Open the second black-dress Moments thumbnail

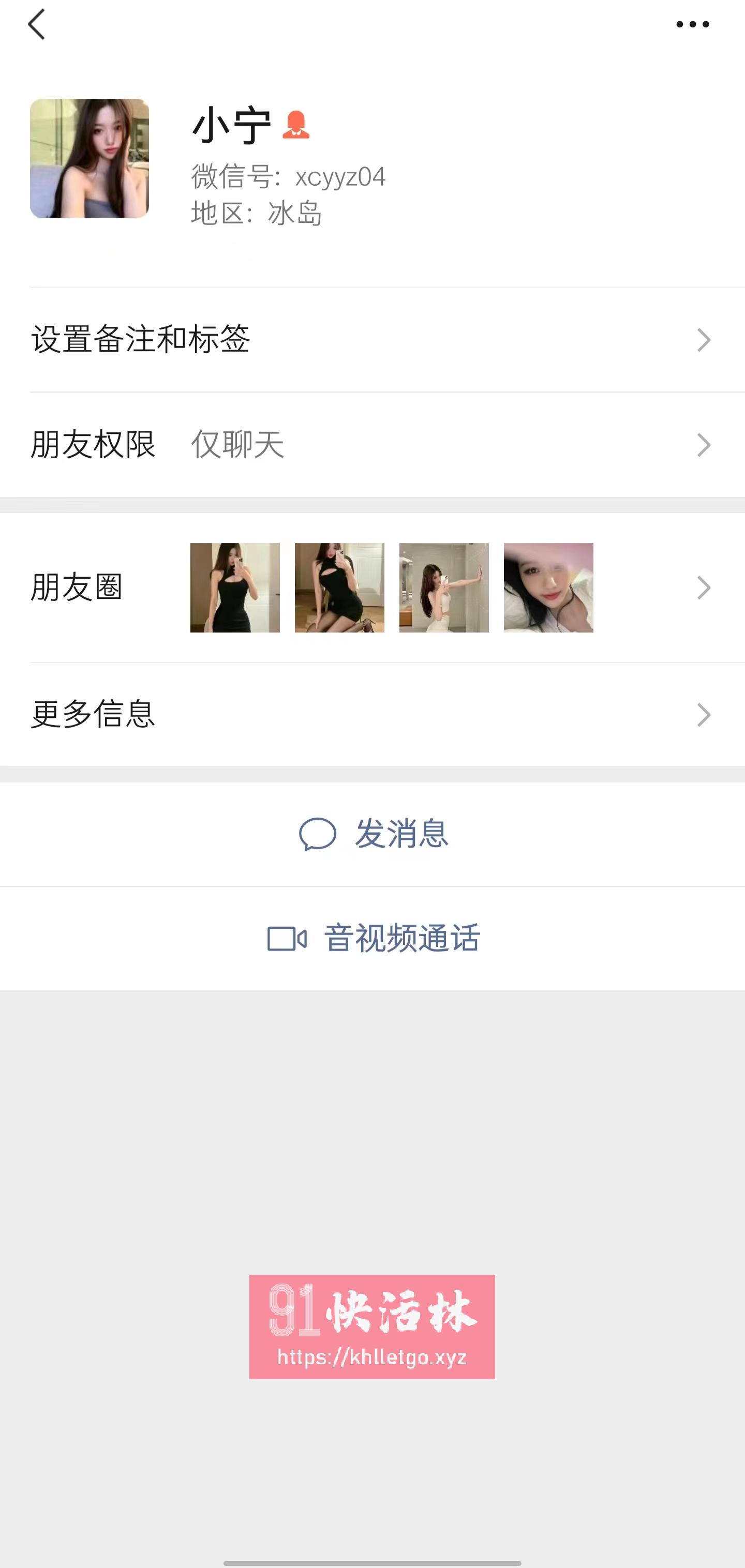(x=339, y=587)
